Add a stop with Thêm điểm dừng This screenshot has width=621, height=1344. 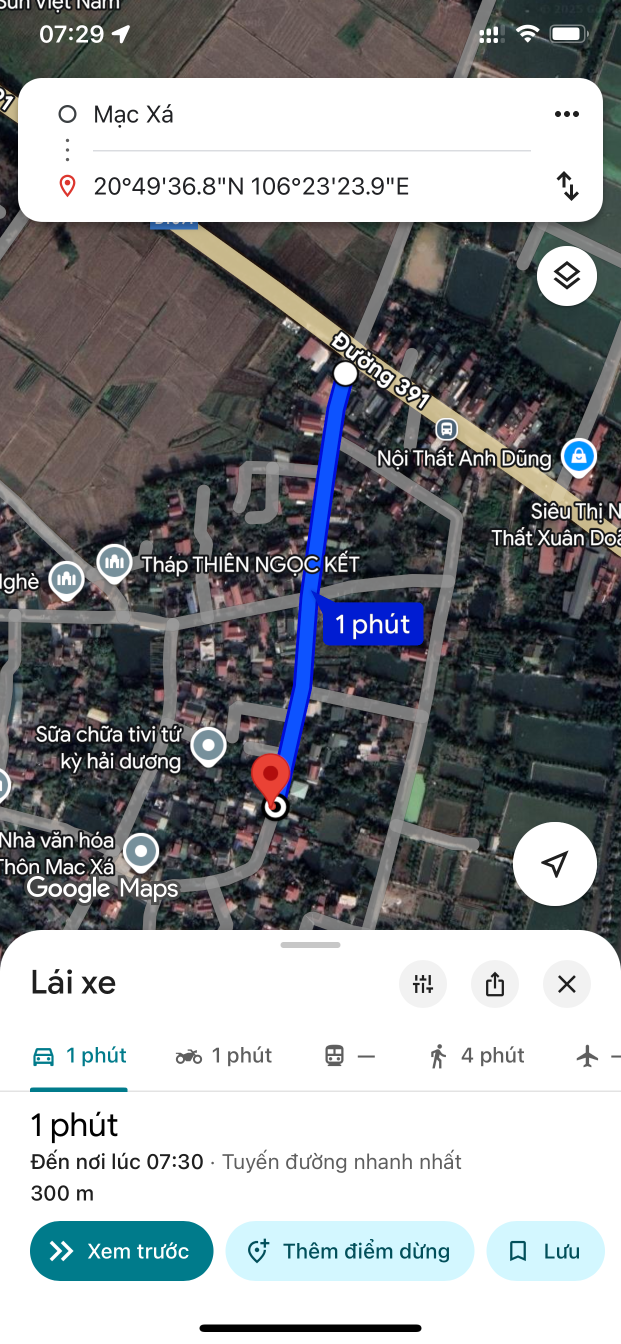pos(349,1251)
